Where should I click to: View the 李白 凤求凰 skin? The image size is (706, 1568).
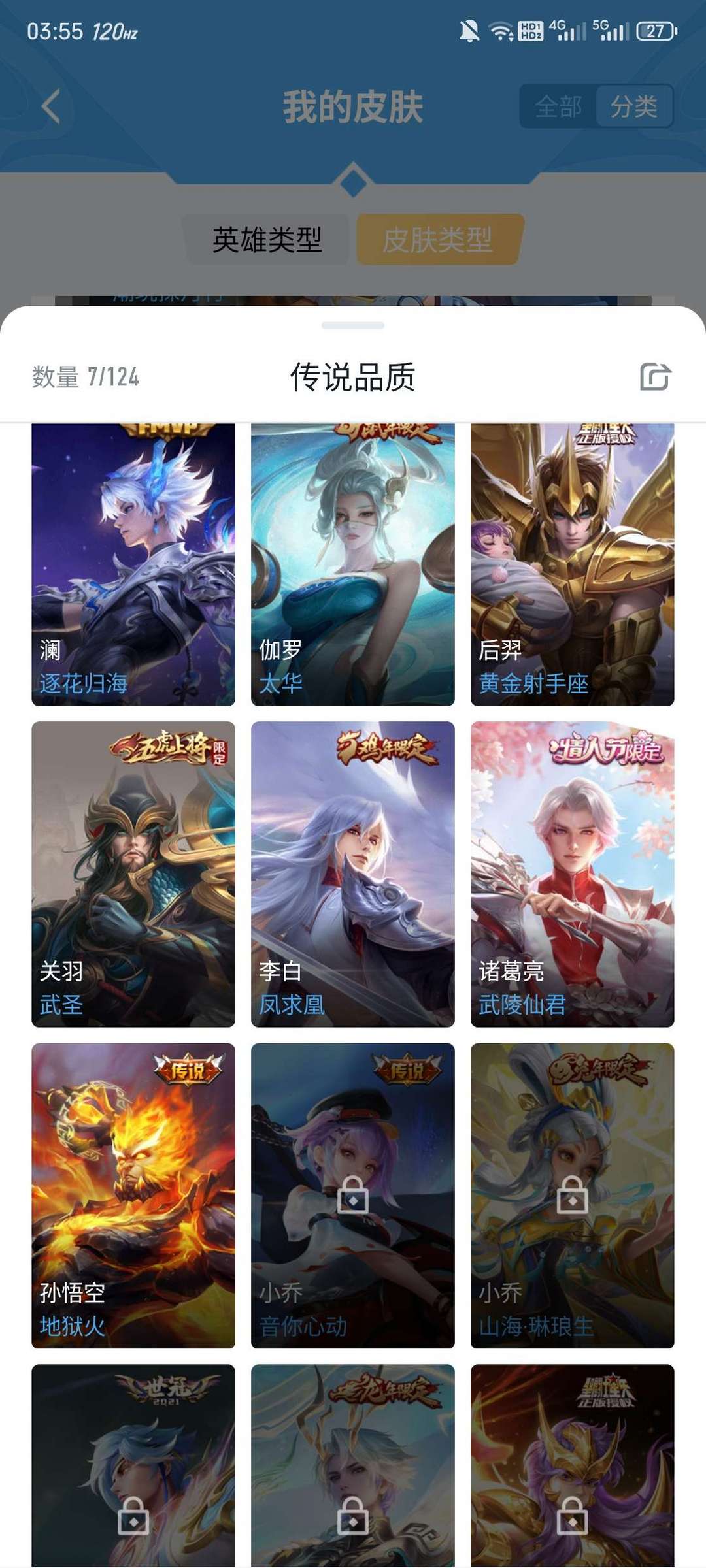[353, 874]
